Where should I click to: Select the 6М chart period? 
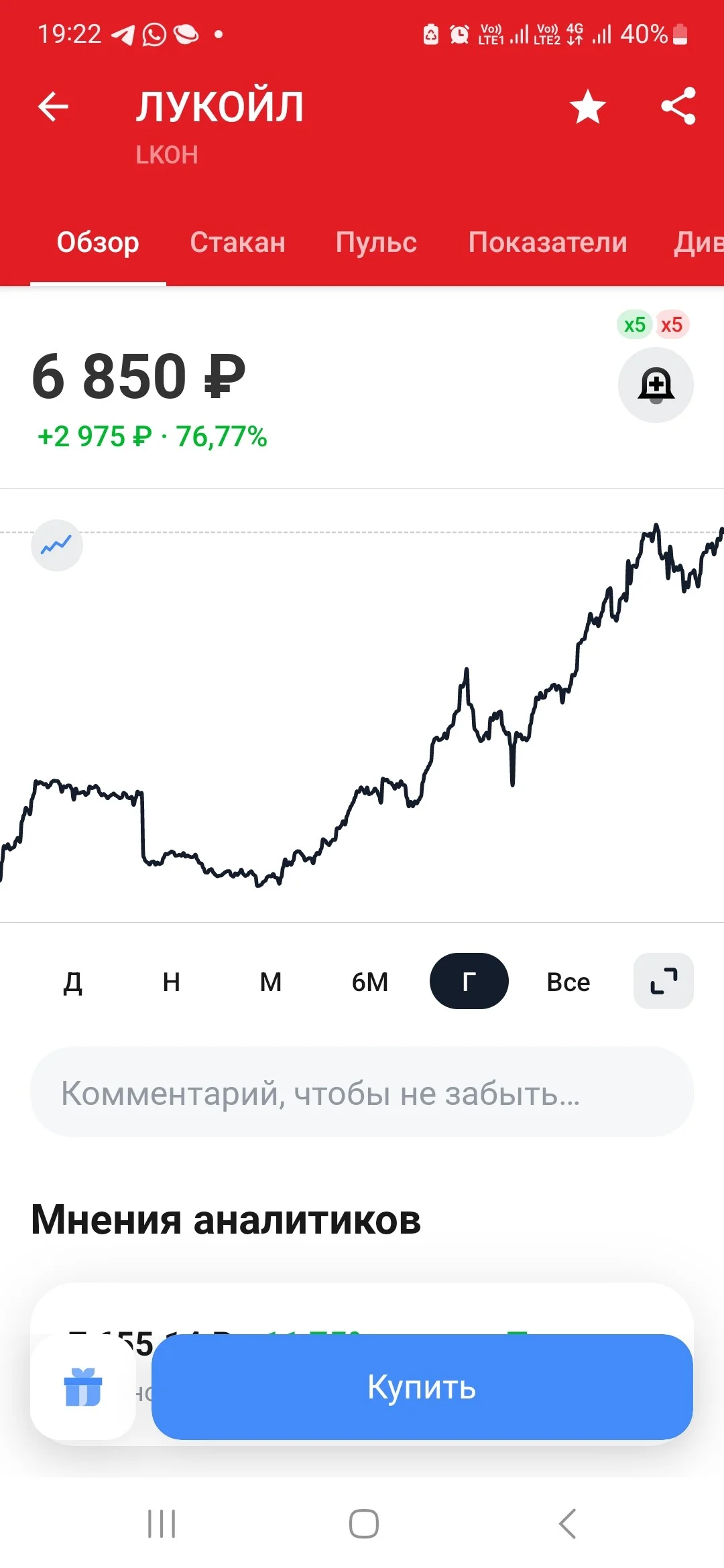[370, 982]
